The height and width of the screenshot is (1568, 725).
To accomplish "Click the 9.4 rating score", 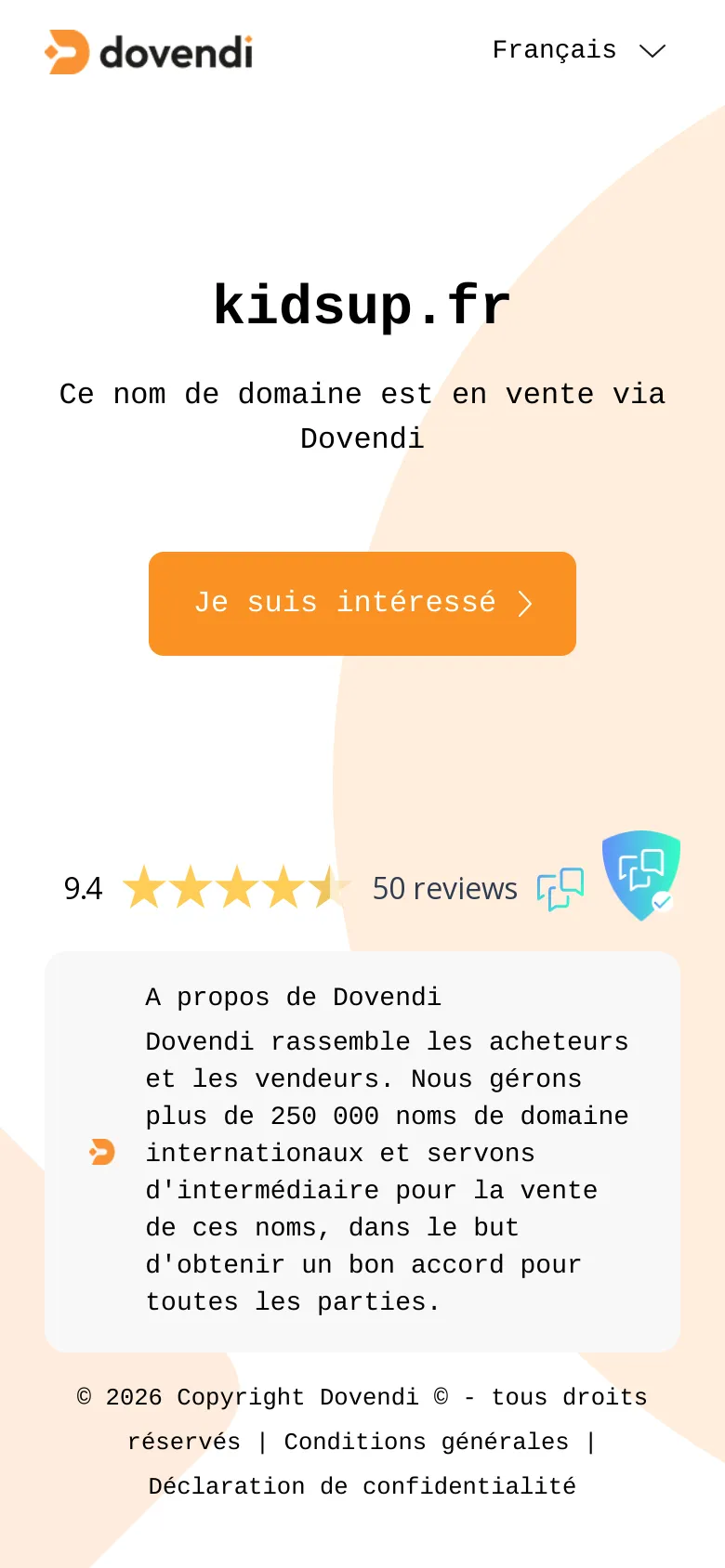I will pyautogui.click(x=83, y=889).
